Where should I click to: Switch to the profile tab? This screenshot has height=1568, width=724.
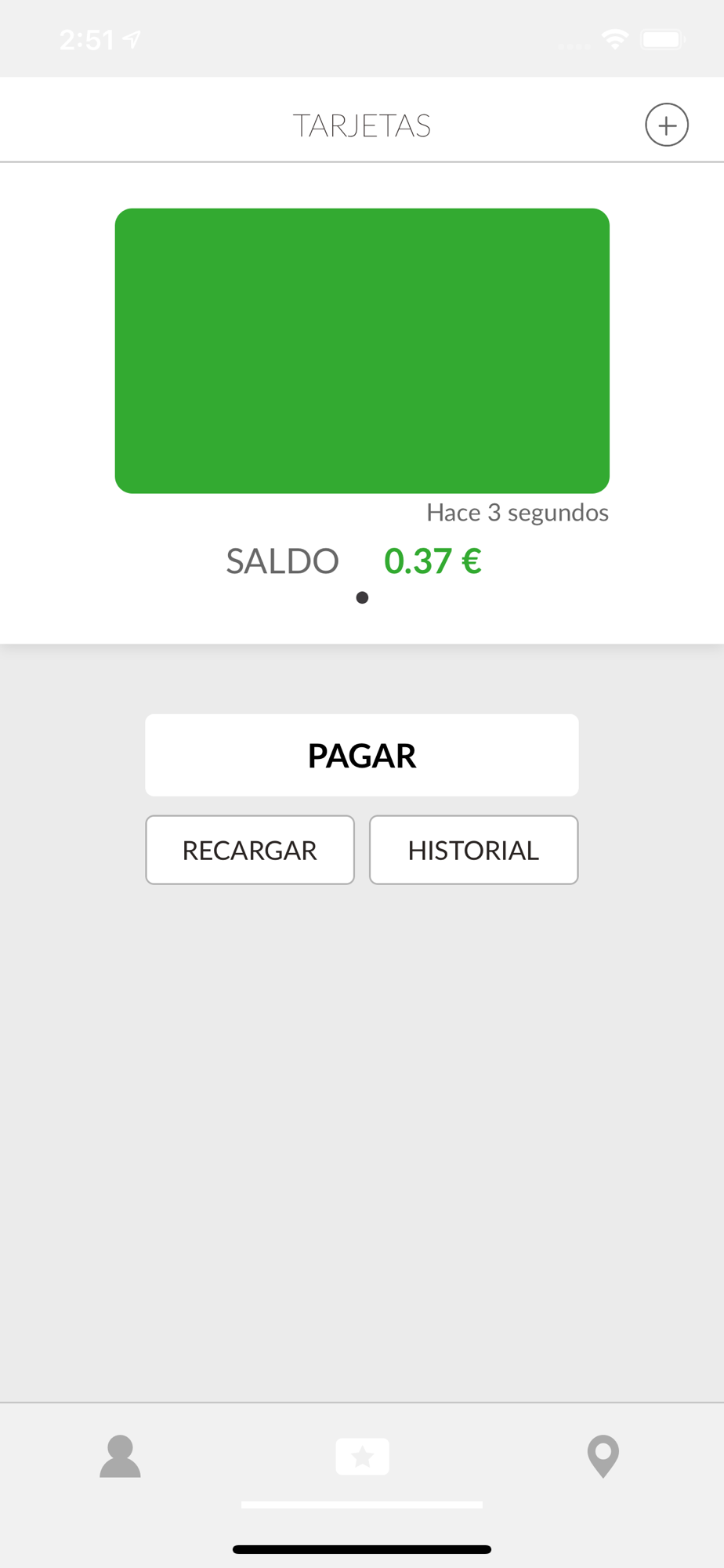pyautogui.click(x=120, y=1457)
